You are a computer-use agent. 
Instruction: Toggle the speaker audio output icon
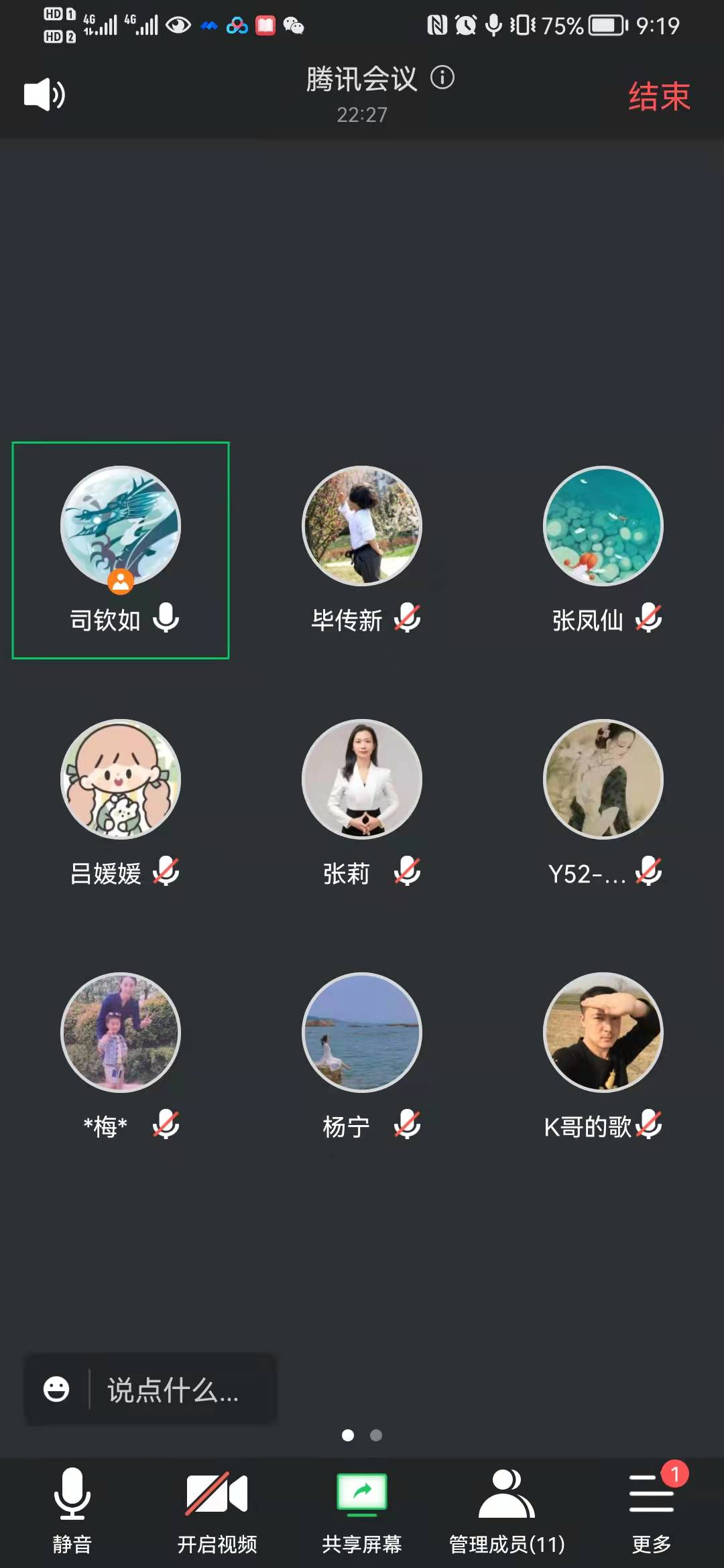(44, 94)
